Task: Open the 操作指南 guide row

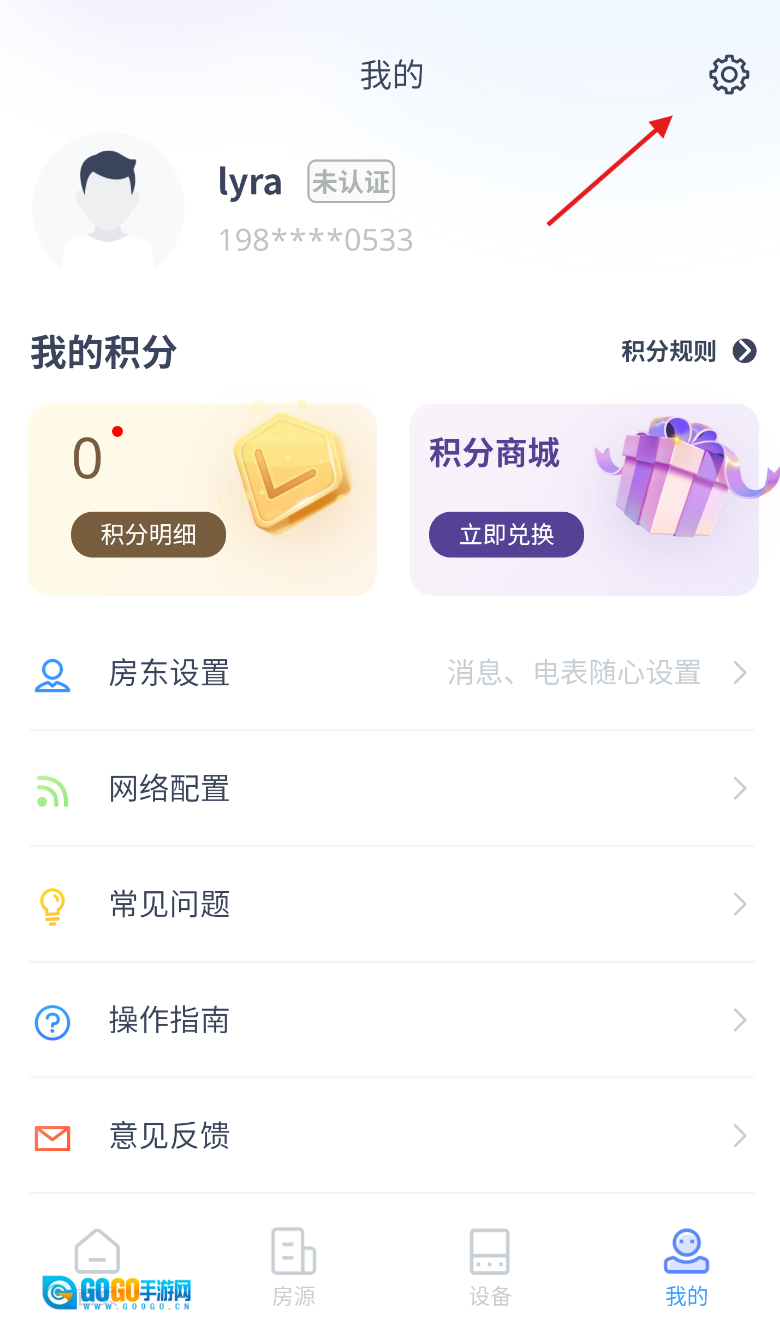Action: (x=390, y=1021)
